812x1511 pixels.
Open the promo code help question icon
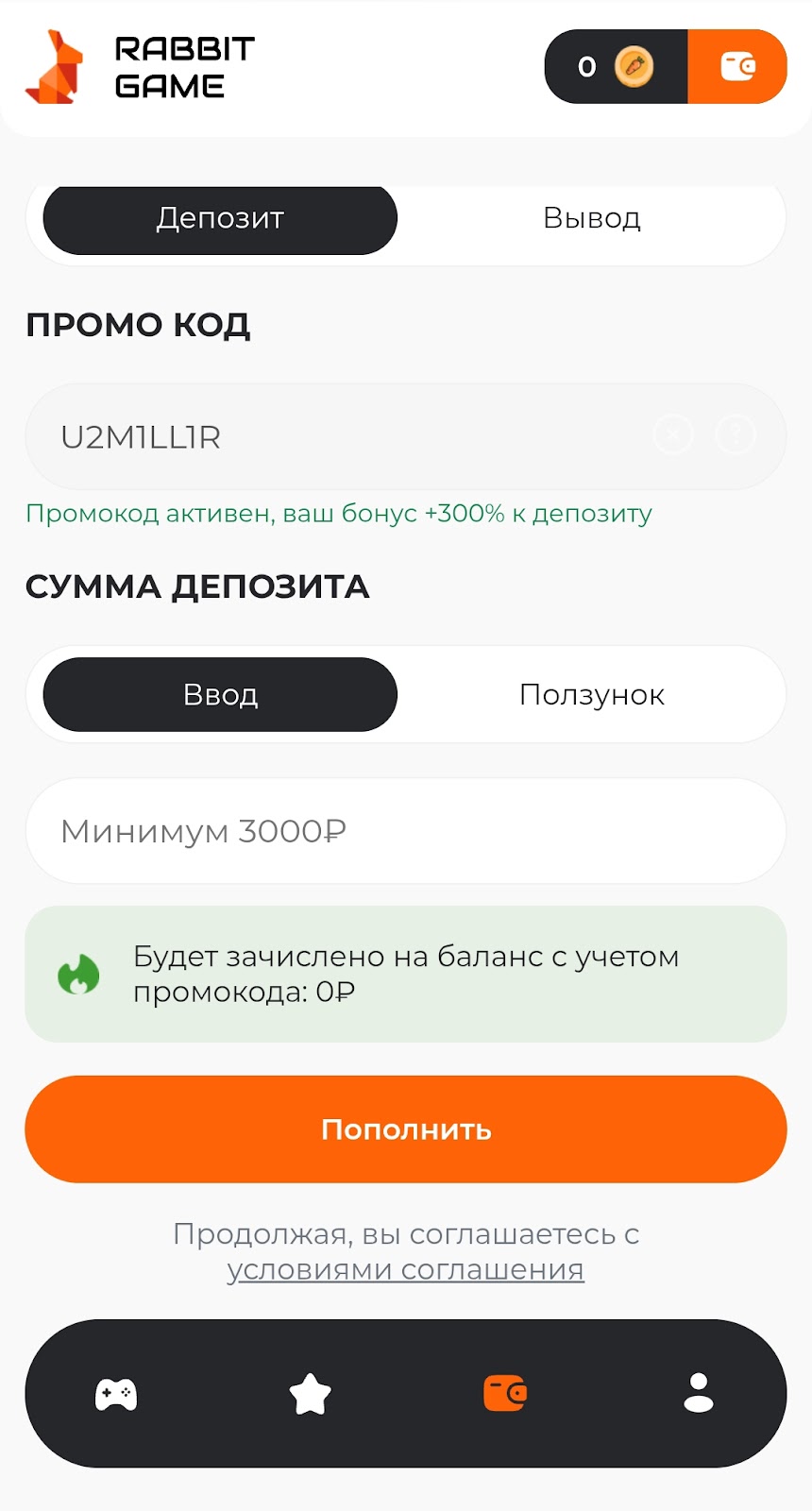point(736,434)
